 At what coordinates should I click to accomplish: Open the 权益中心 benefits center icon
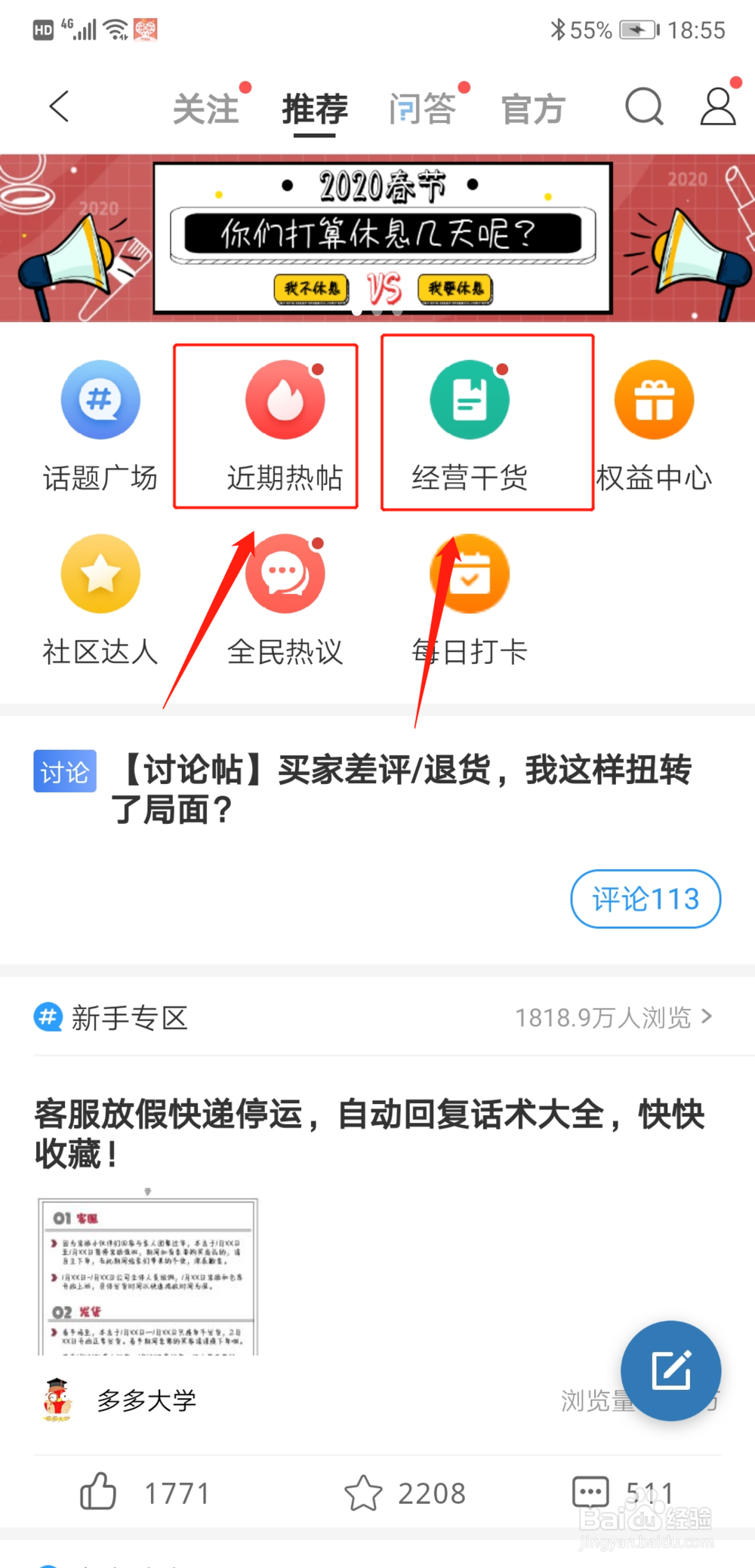tap(654, 400)
